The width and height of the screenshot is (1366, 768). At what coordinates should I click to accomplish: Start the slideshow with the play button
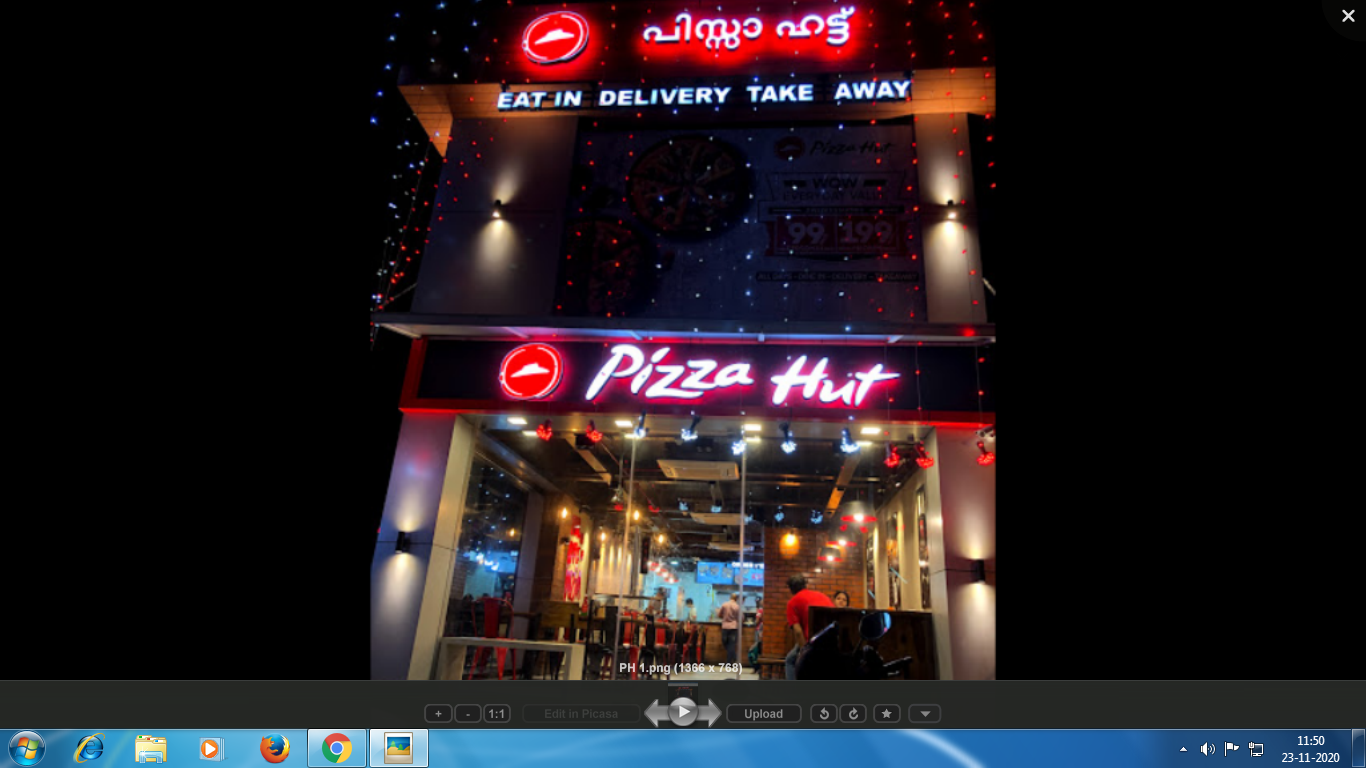[x=683, y=712]
